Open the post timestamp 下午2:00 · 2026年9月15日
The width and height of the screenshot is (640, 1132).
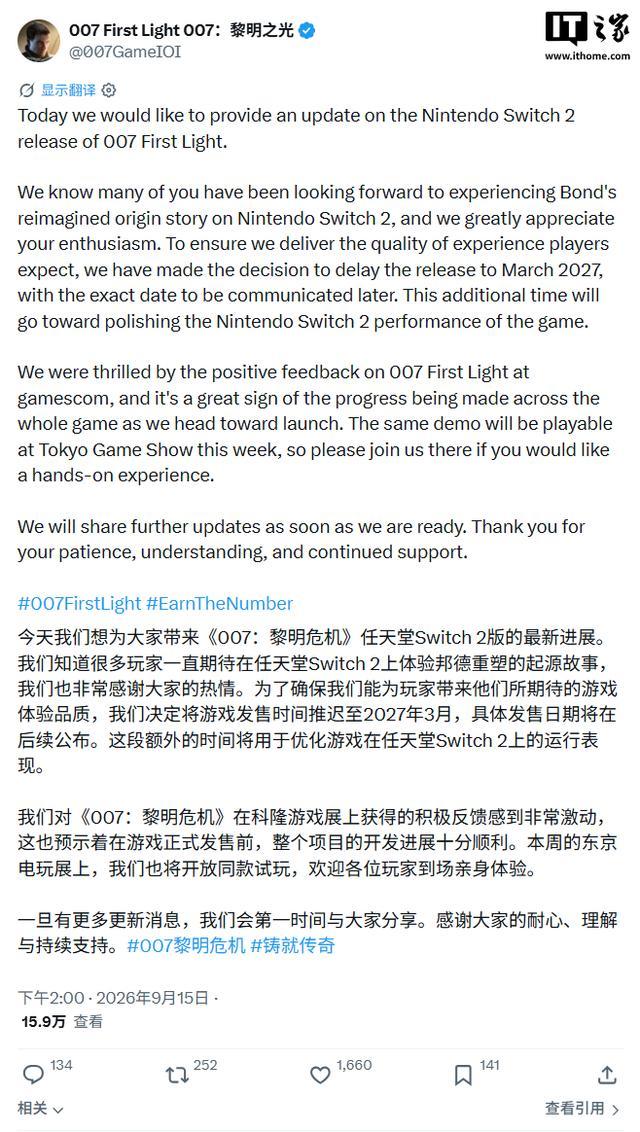[113, 998]
